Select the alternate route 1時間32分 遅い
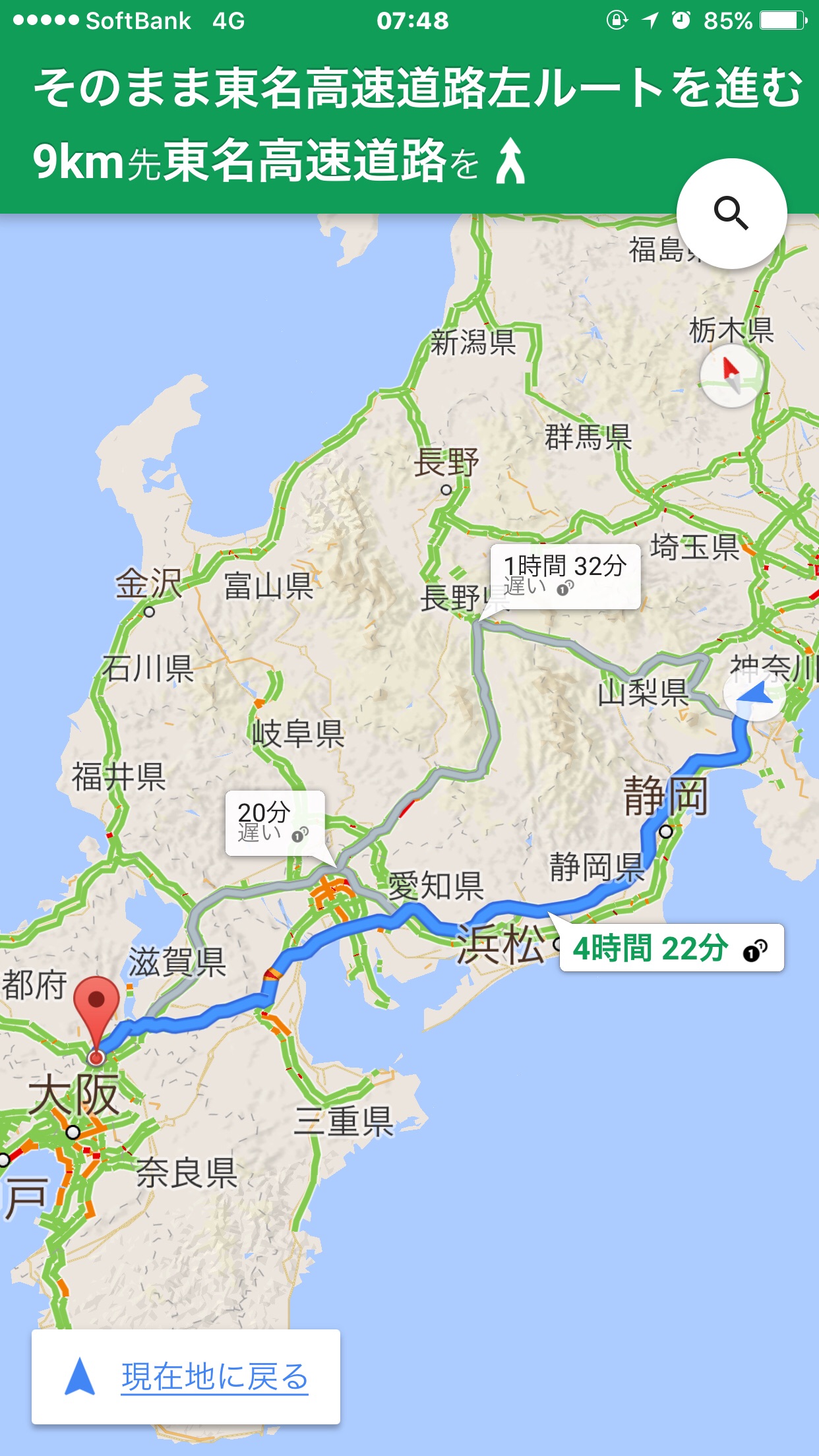Viewport: 819px width, 1456px height. coord(565,576)
